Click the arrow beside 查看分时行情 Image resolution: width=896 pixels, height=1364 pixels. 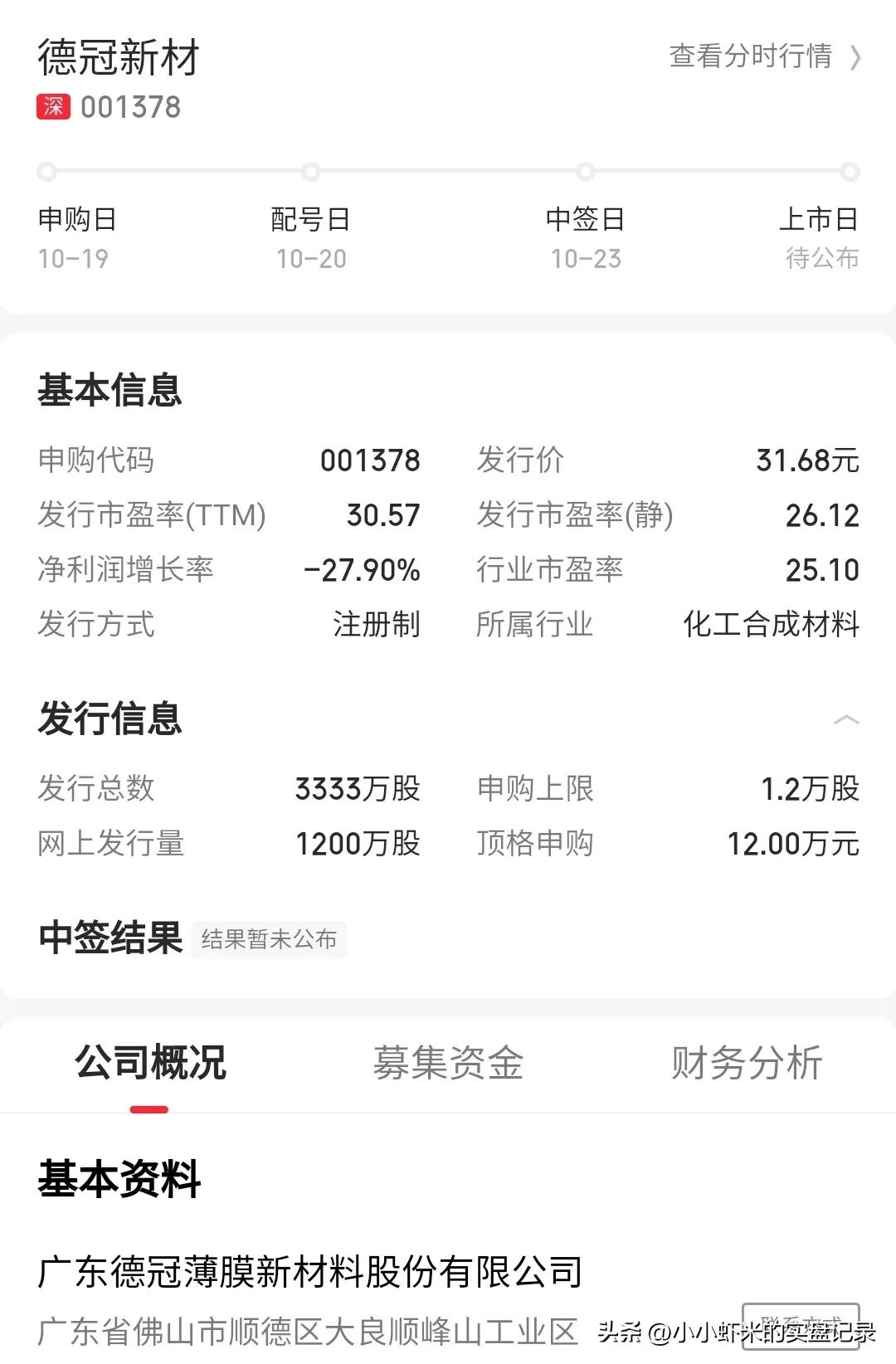[x=855, y=58]
